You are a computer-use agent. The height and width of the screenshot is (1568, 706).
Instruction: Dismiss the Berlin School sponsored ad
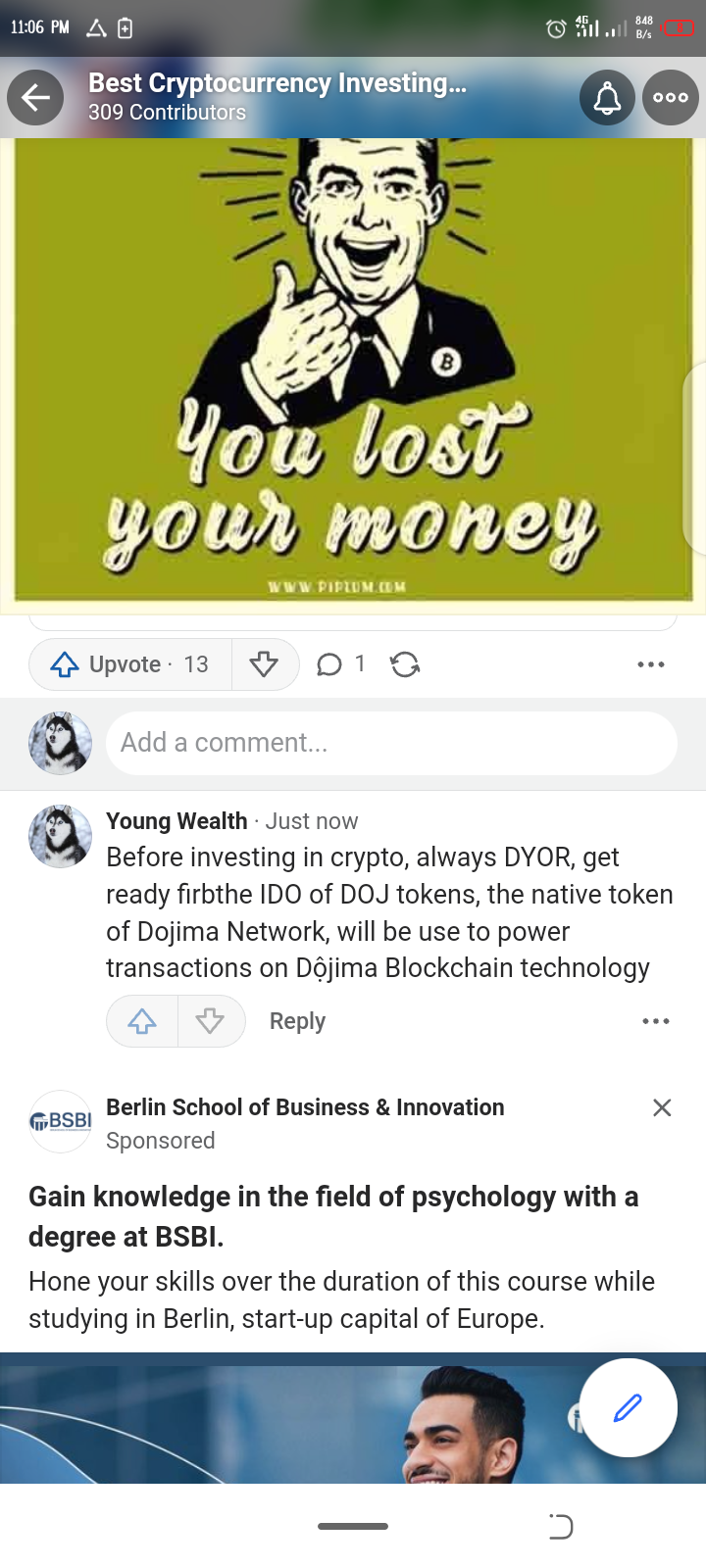[662, 1107]
